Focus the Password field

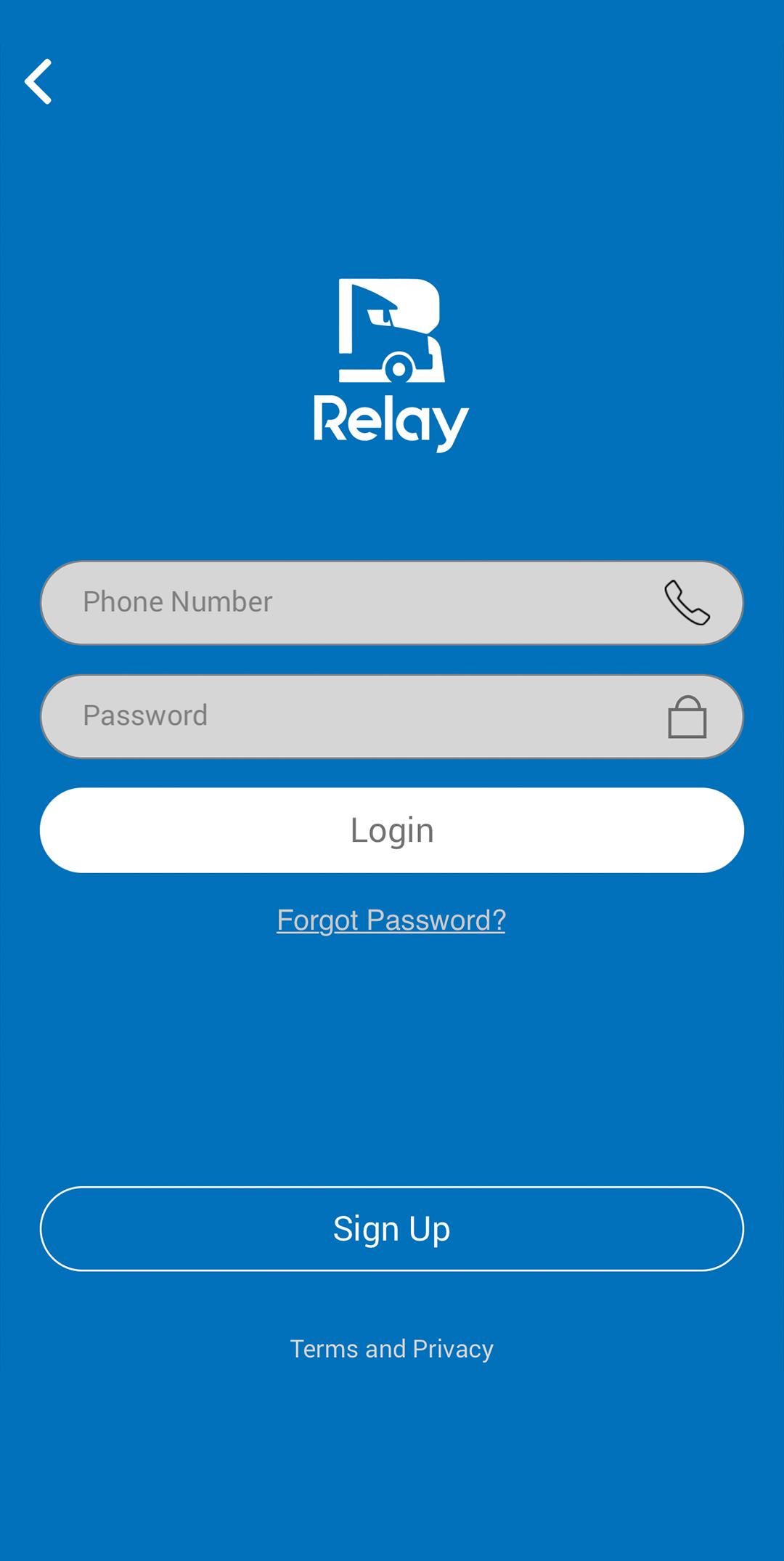tap(392, 716)
